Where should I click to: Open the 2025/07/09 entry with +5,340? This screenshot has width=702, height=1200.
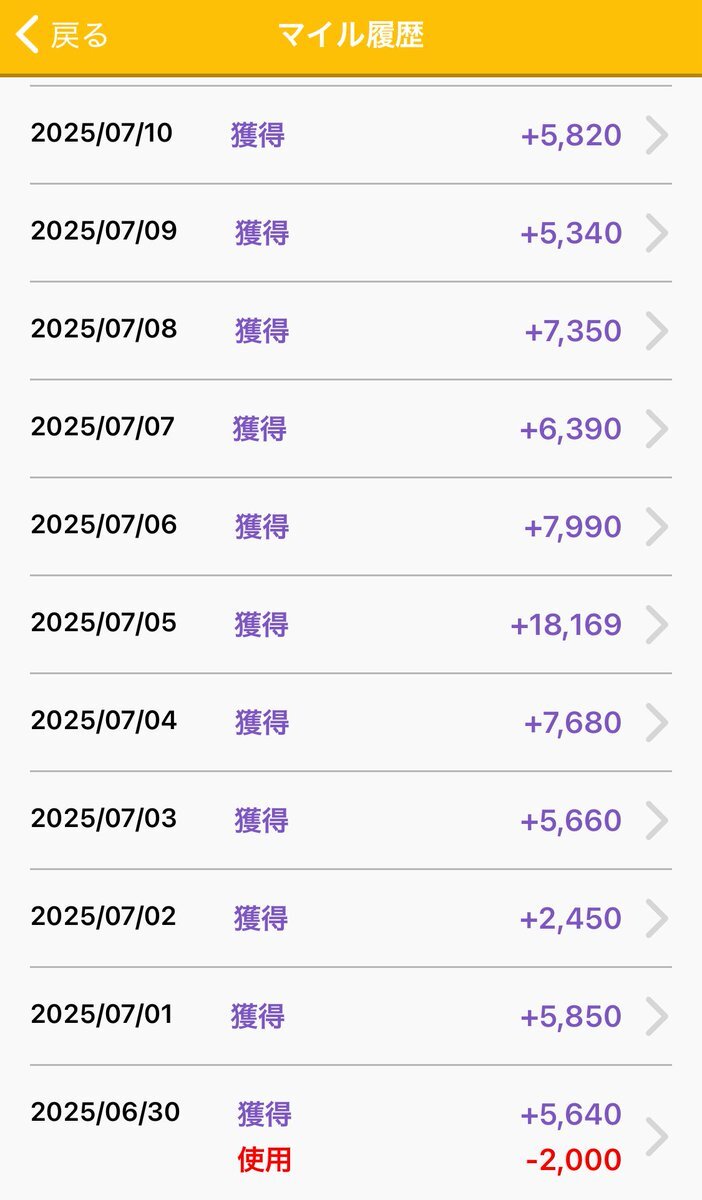point(351,233)
